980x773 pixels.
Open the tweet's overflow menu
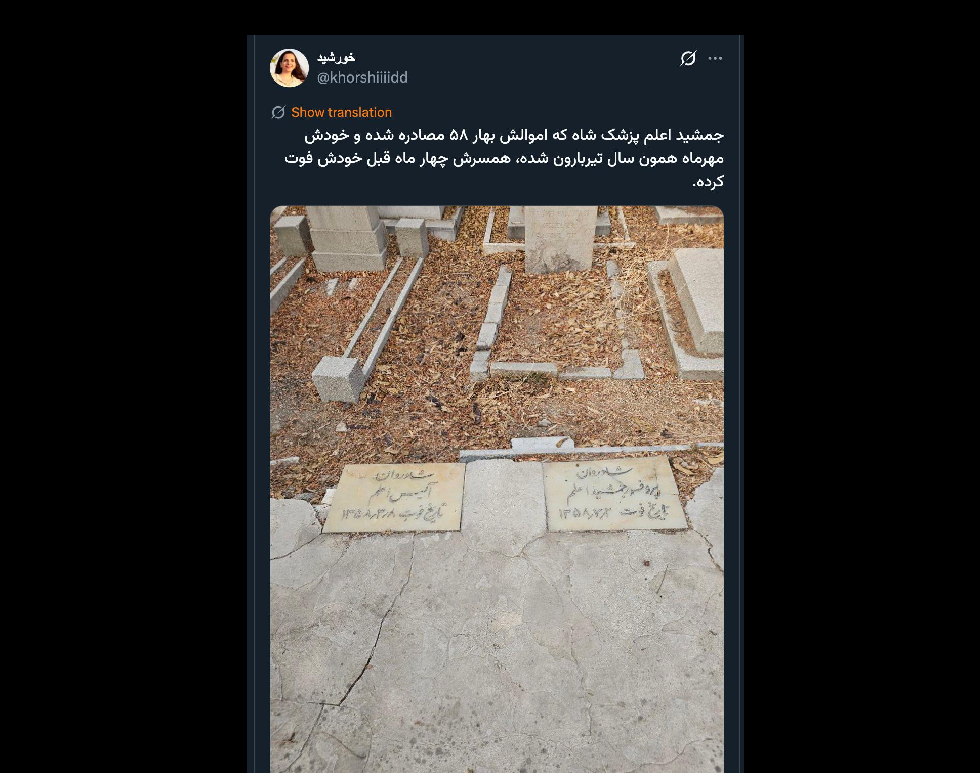pyautogui.click(x=715, y=59)
